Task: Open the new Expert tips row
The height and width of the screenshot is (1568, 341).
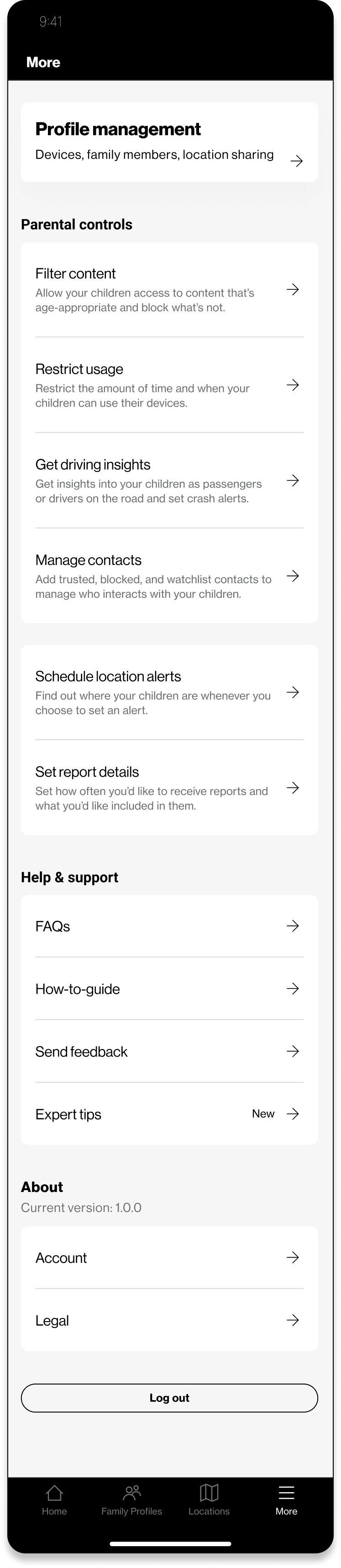Action: click(x=169, y=1114)
